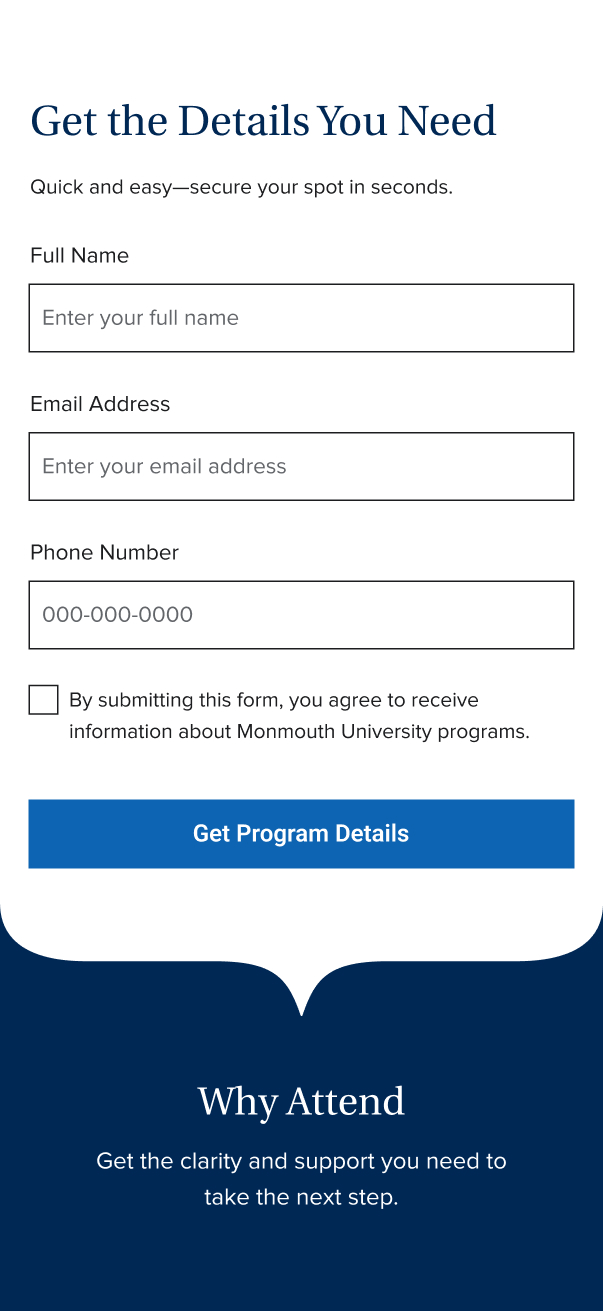Tap the Full Name input field
The image size is (603, 1311).
[301, 318]
